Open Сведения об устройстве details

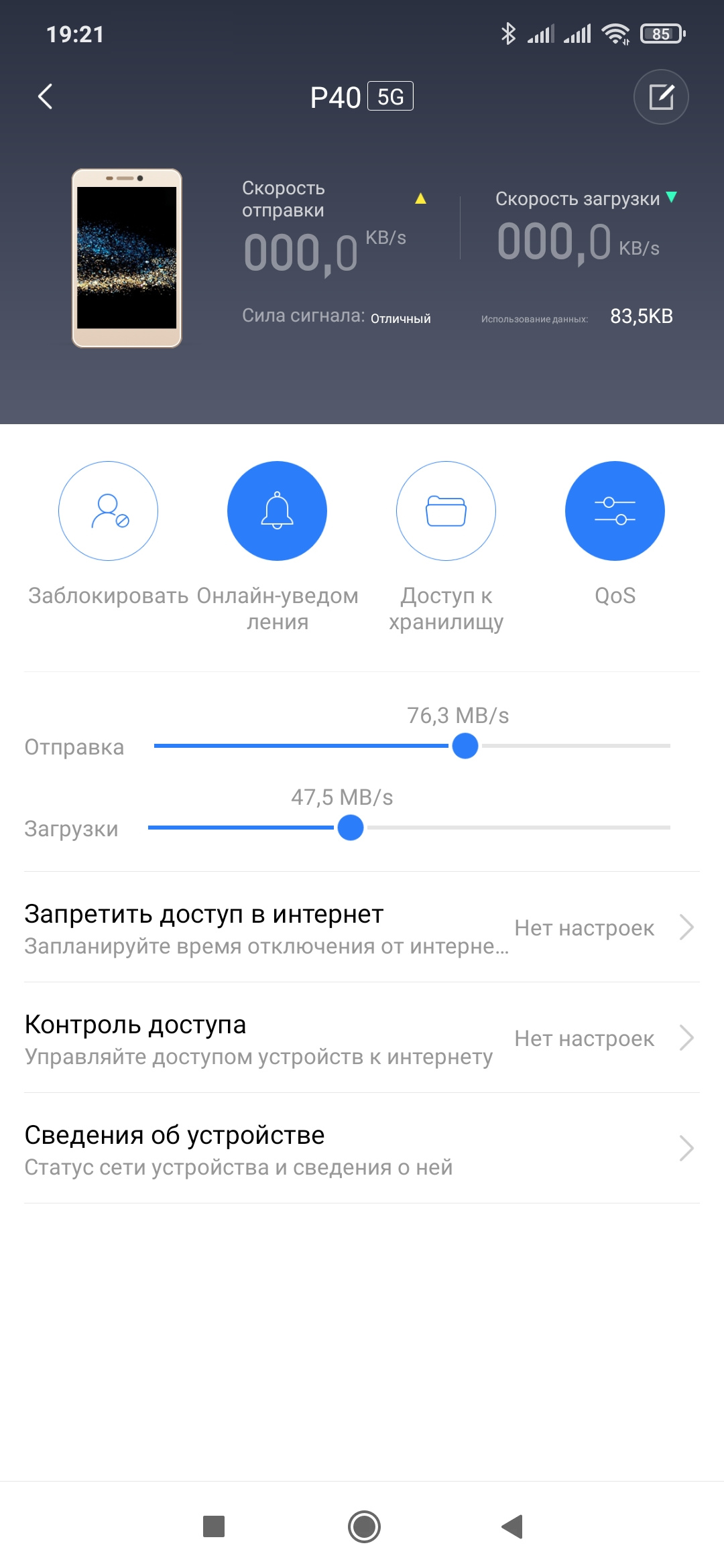coord(362,1149)
